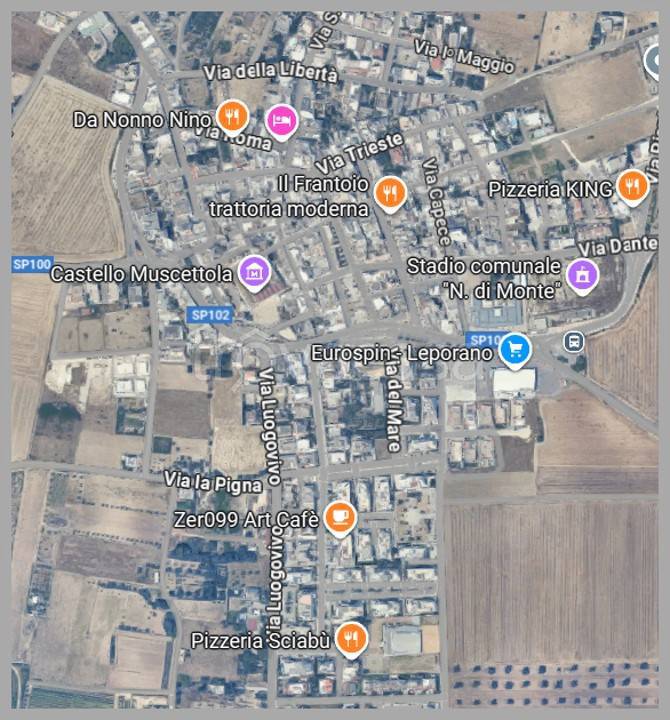
Task: Open the Eurospin - Leporano shopping pin
Action: coord(515,349)
